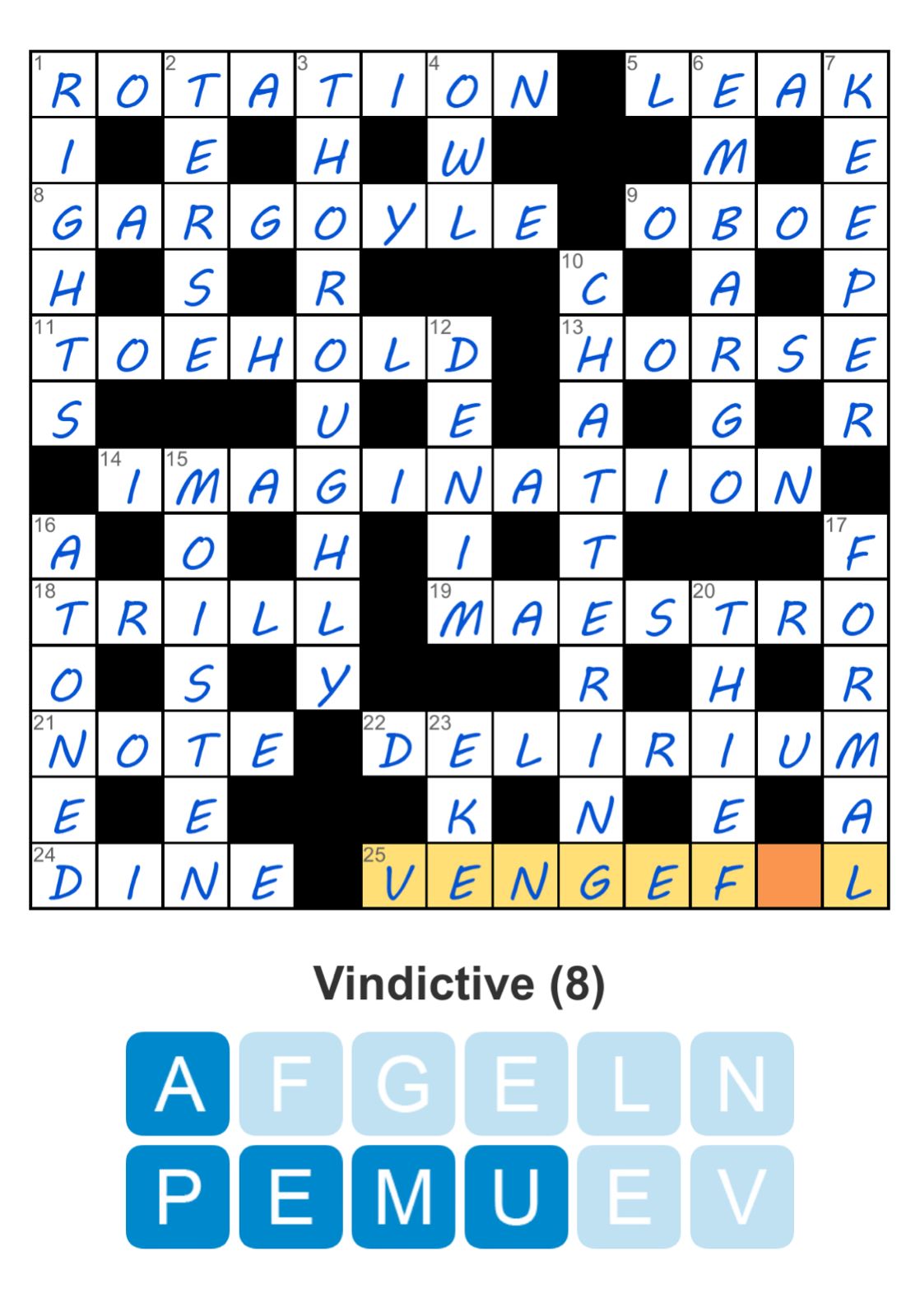Screen dimensions: 920x1316
Task: Tap the grid cell numbered 14
Action: pyautogui.click(x=130, y=481)
